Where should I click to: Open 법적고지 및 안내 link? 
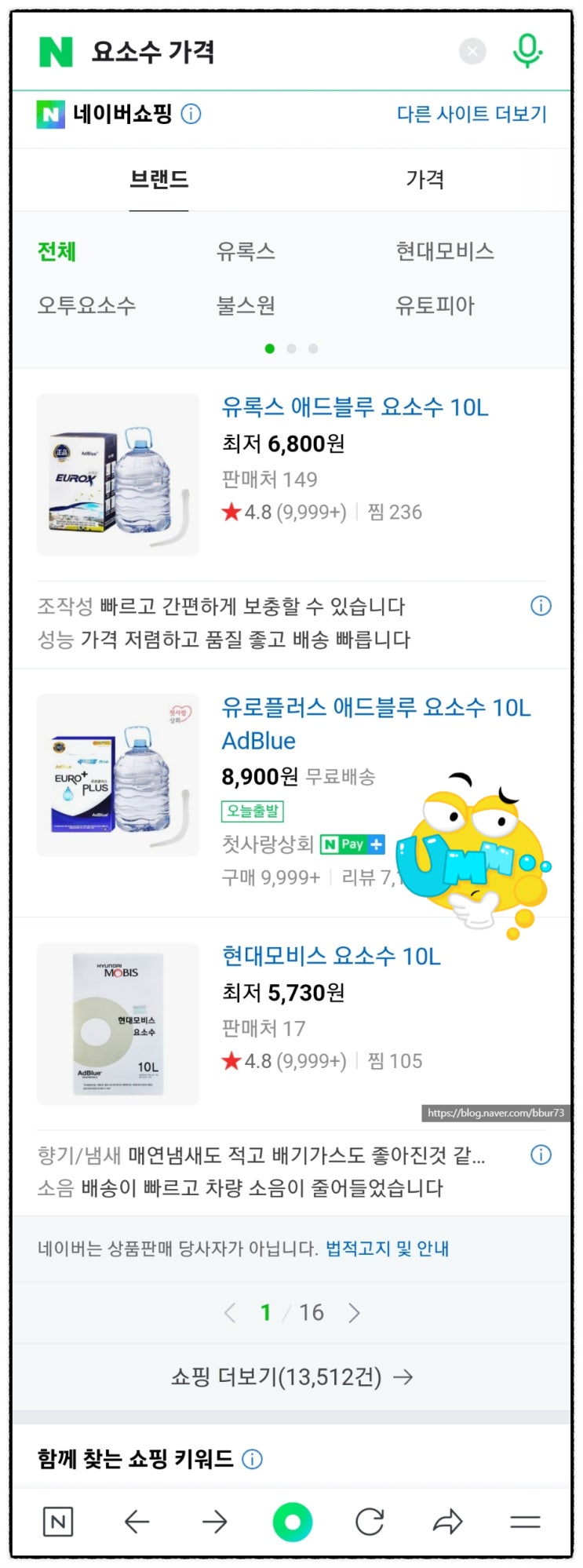click(x=388, y=1249)
